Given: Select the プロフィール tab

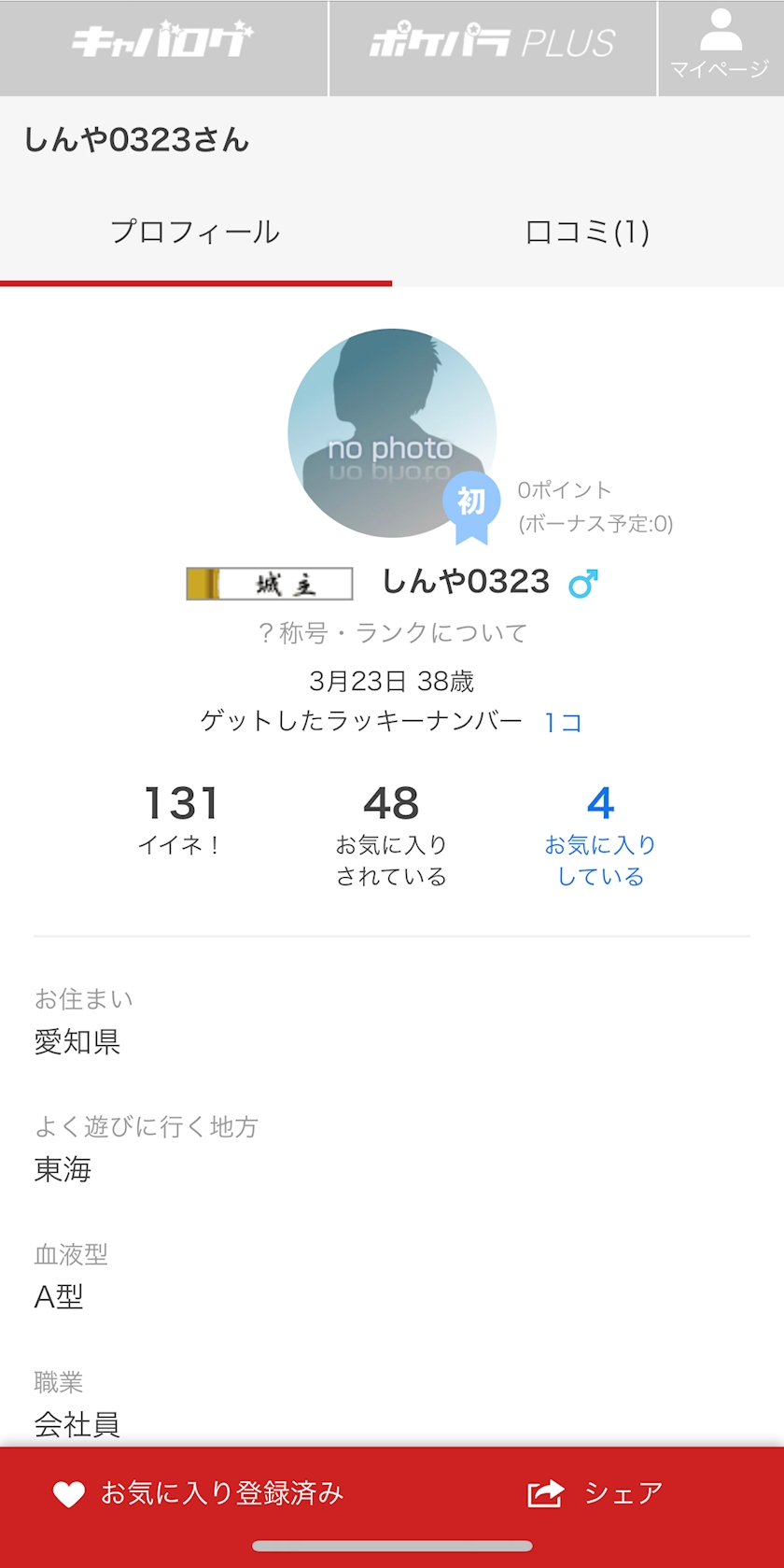Looking at the screenshot, I should pos(195,232).
